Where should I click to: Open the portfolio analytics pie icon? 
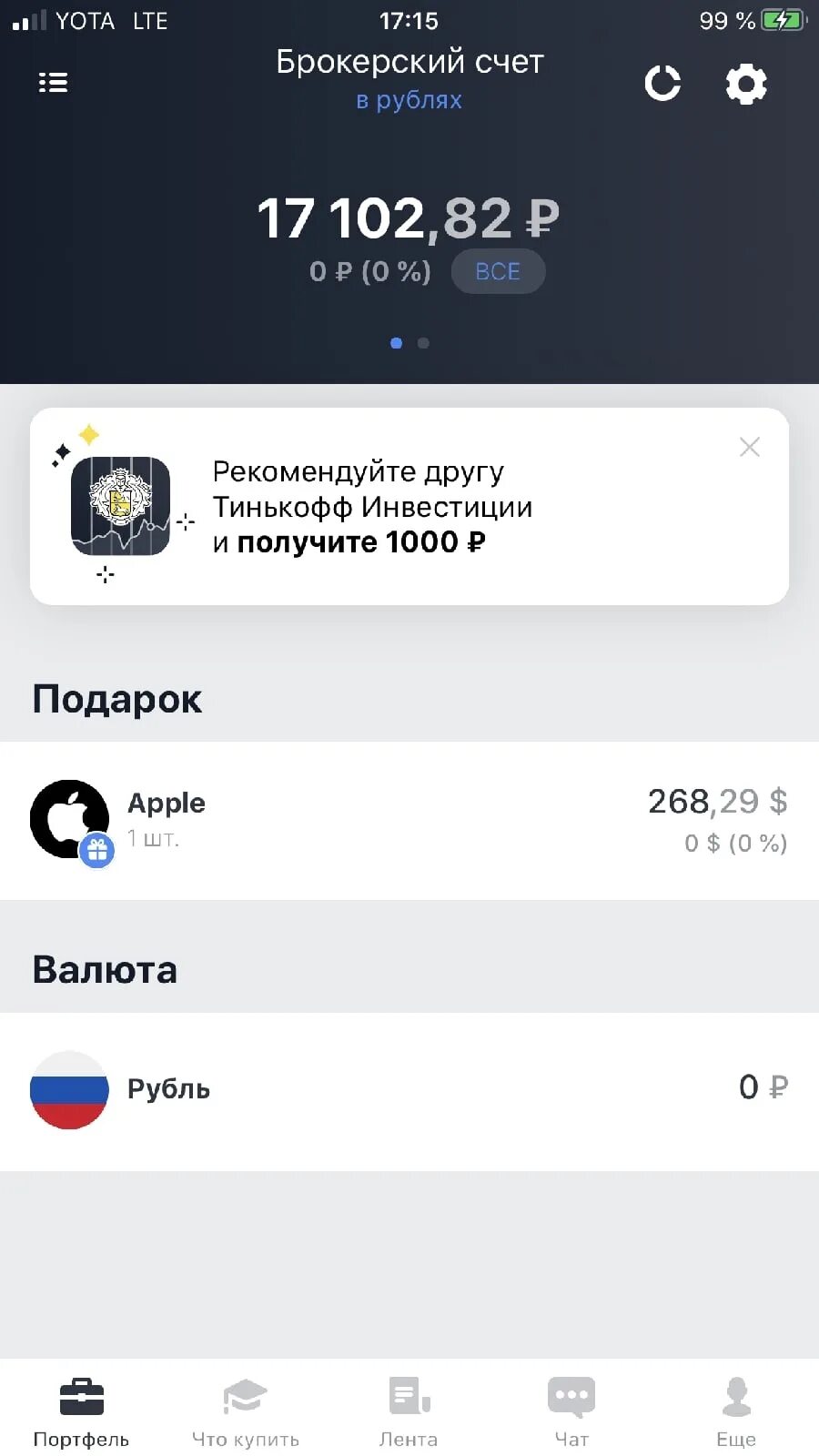(x=662, y=84)
